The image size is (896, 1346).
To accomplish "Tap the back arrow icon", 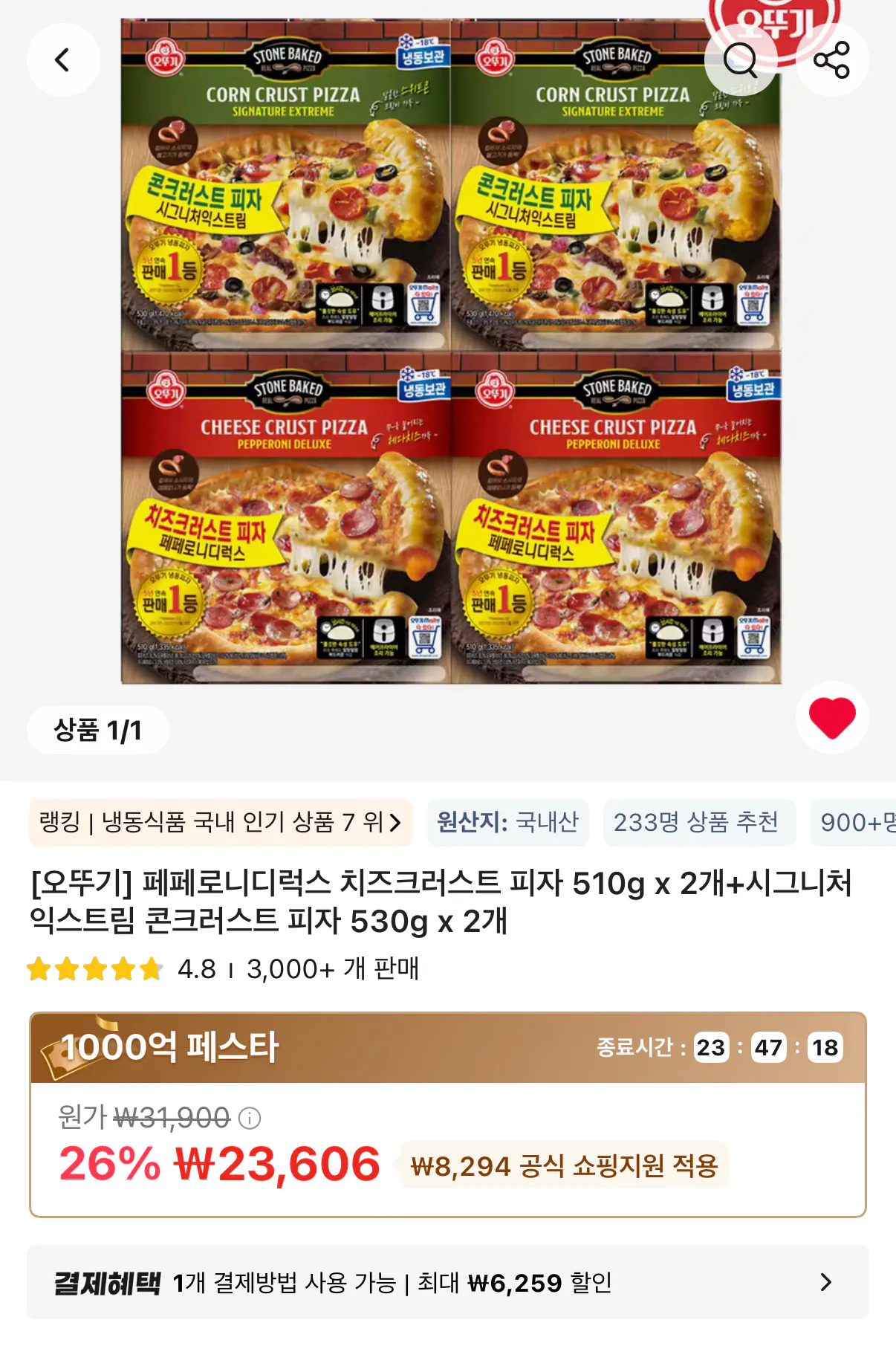I will click(63, 59).
